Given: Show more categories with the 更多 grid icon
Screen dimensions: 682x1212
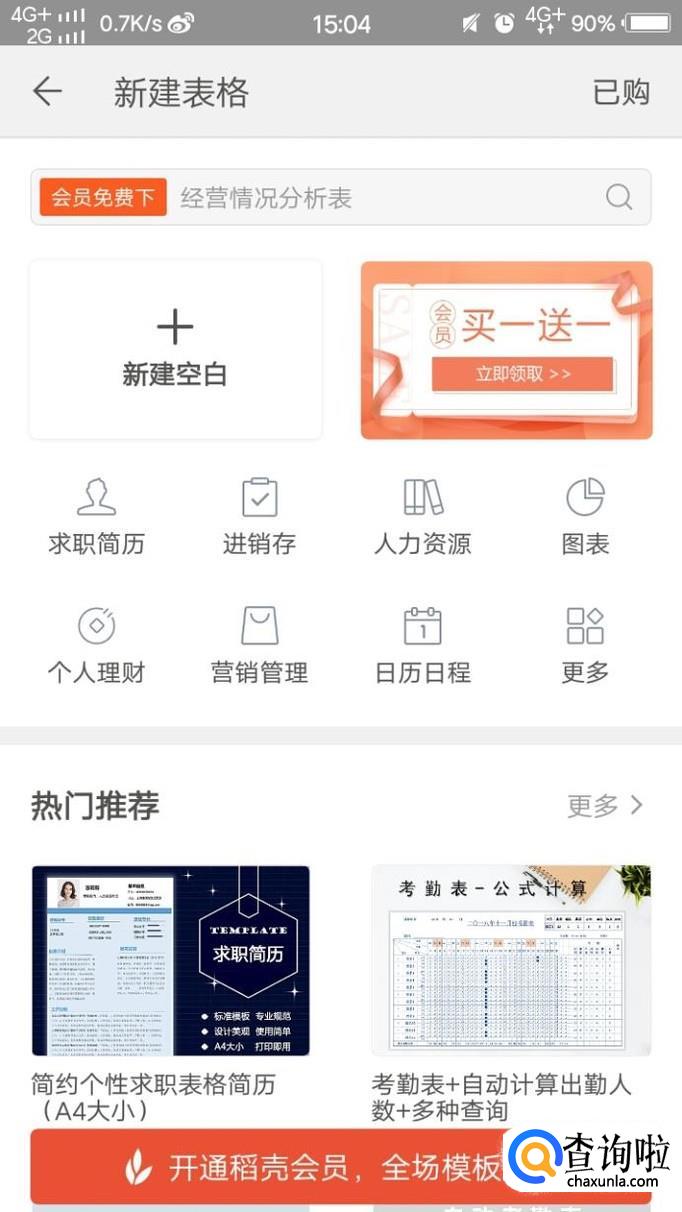Looking at the screenshot, I should point(585,645).
